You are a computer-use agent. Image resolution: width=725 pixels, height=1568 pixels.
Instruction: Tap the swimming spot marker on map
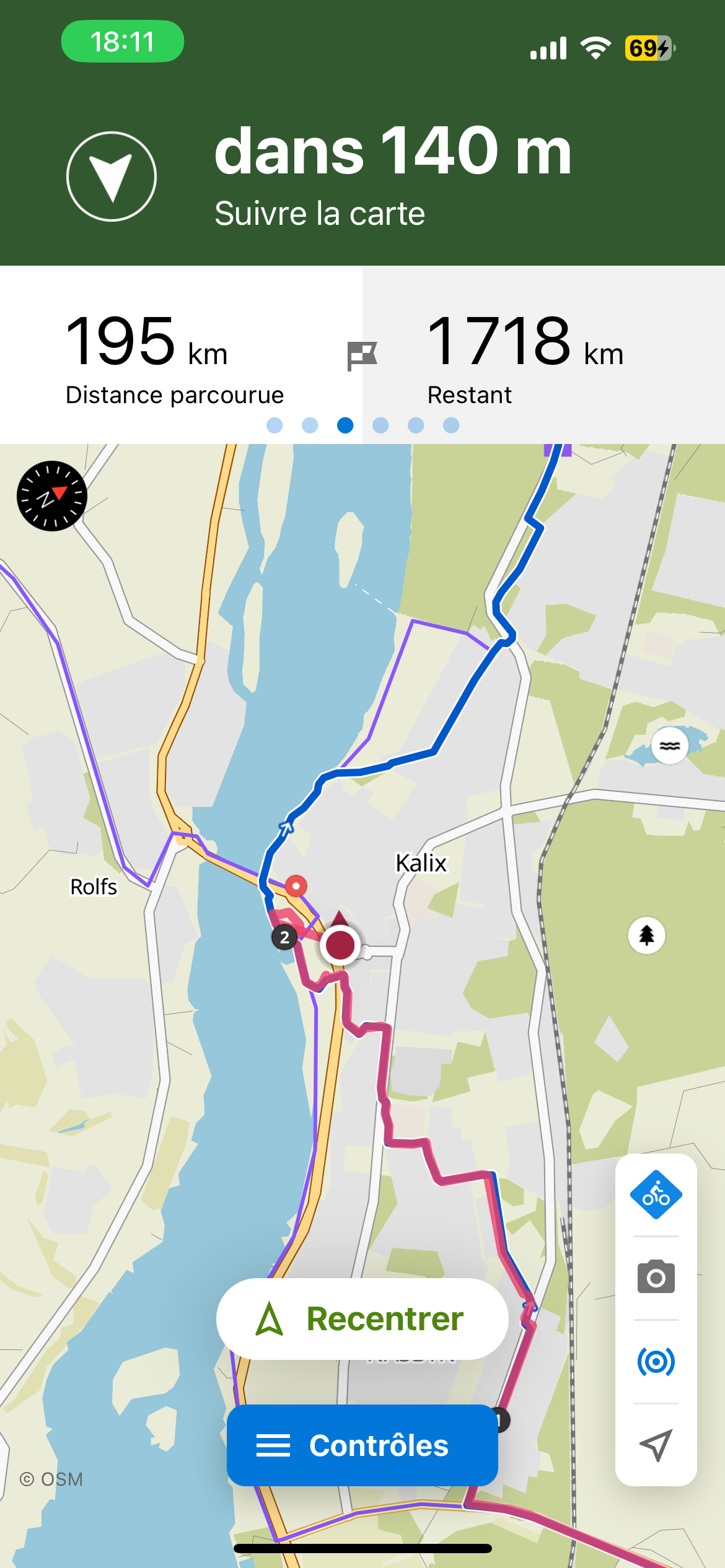click(x=670, y=746)
